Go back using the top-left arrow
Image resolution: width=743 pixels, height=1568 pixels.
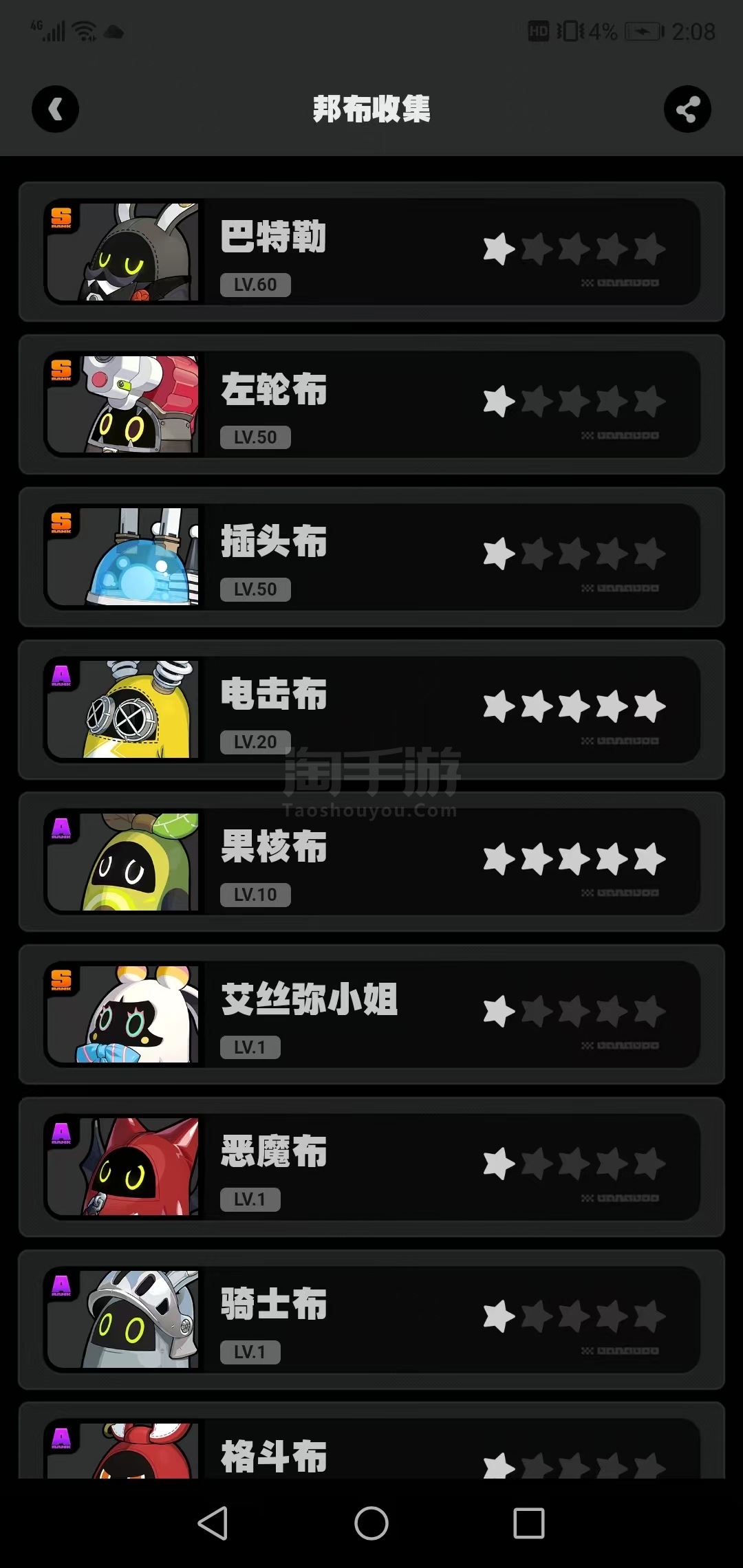click(55, 109)
